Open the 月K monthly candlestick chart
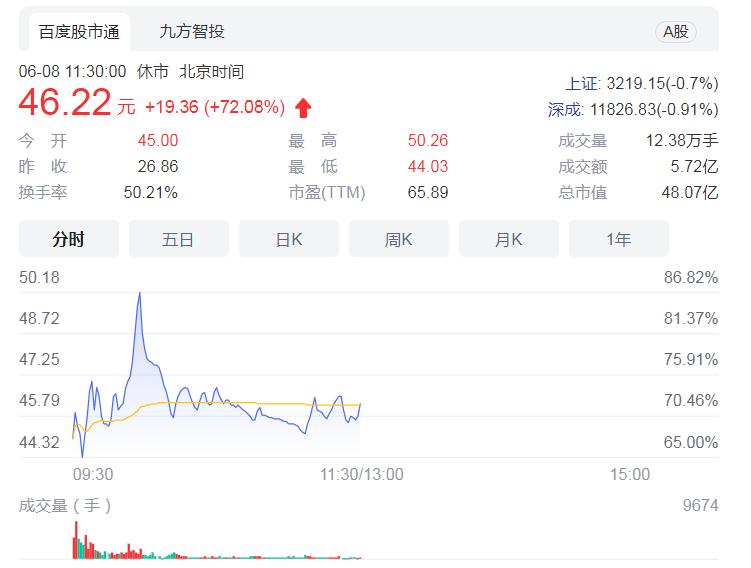The width and height of the screenshot is (751, 568). click(x=509, y=239)
